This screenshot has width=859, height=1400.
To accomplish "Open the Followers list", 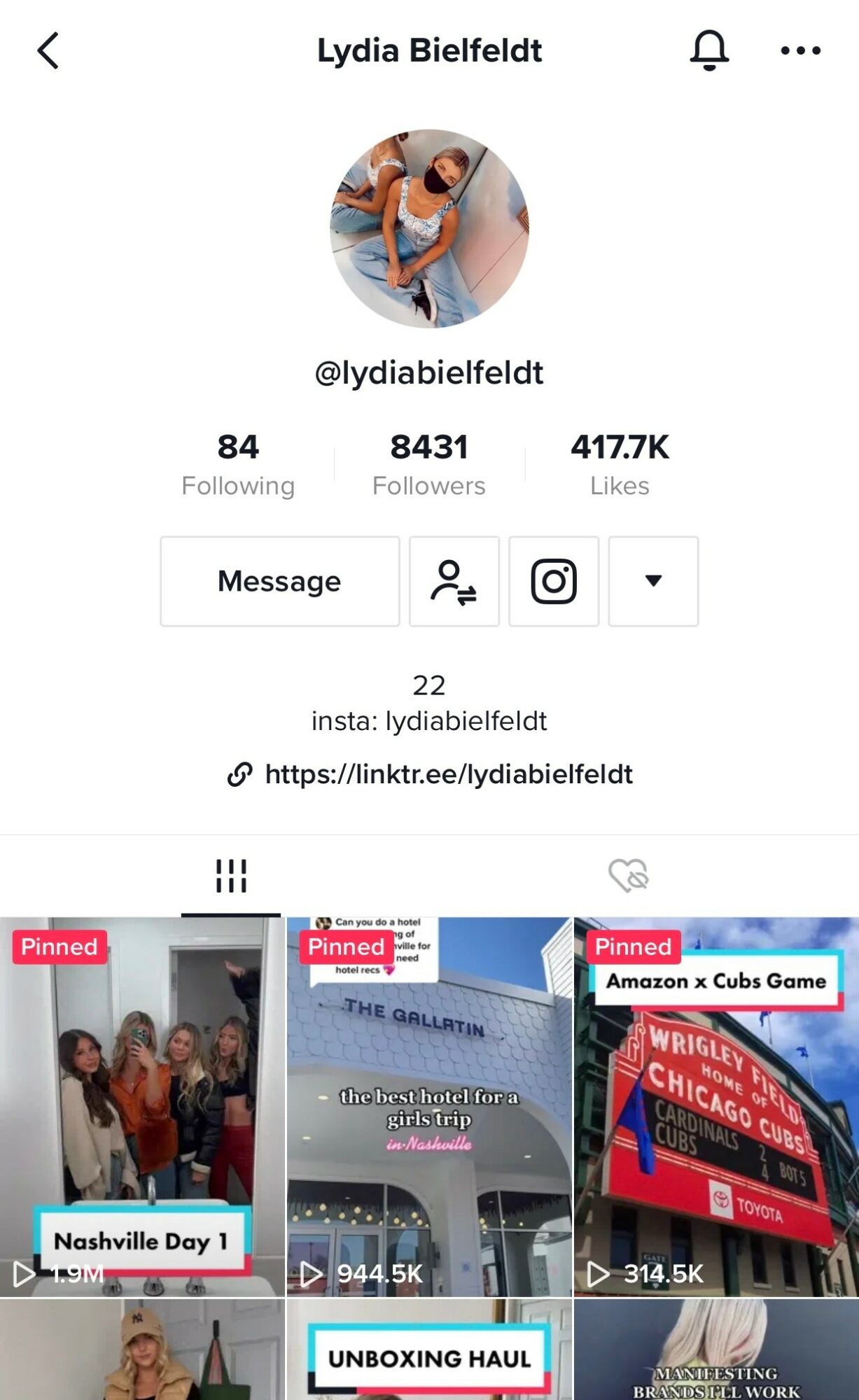I will point(428,465).
